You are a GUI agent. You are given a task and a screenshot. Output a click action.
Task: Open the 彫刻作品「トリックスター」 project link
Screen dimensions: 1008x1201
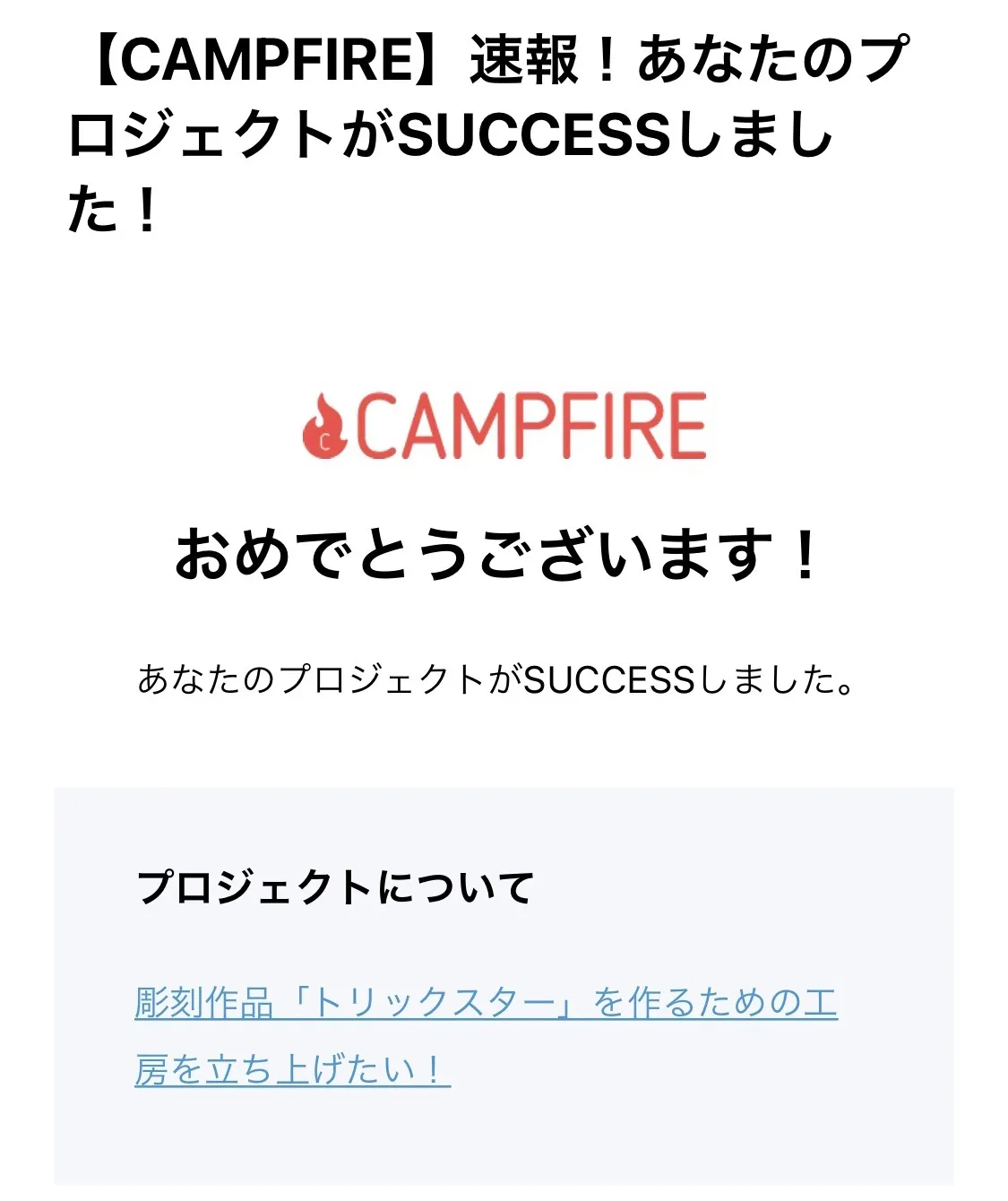(x=485, y=1003)
